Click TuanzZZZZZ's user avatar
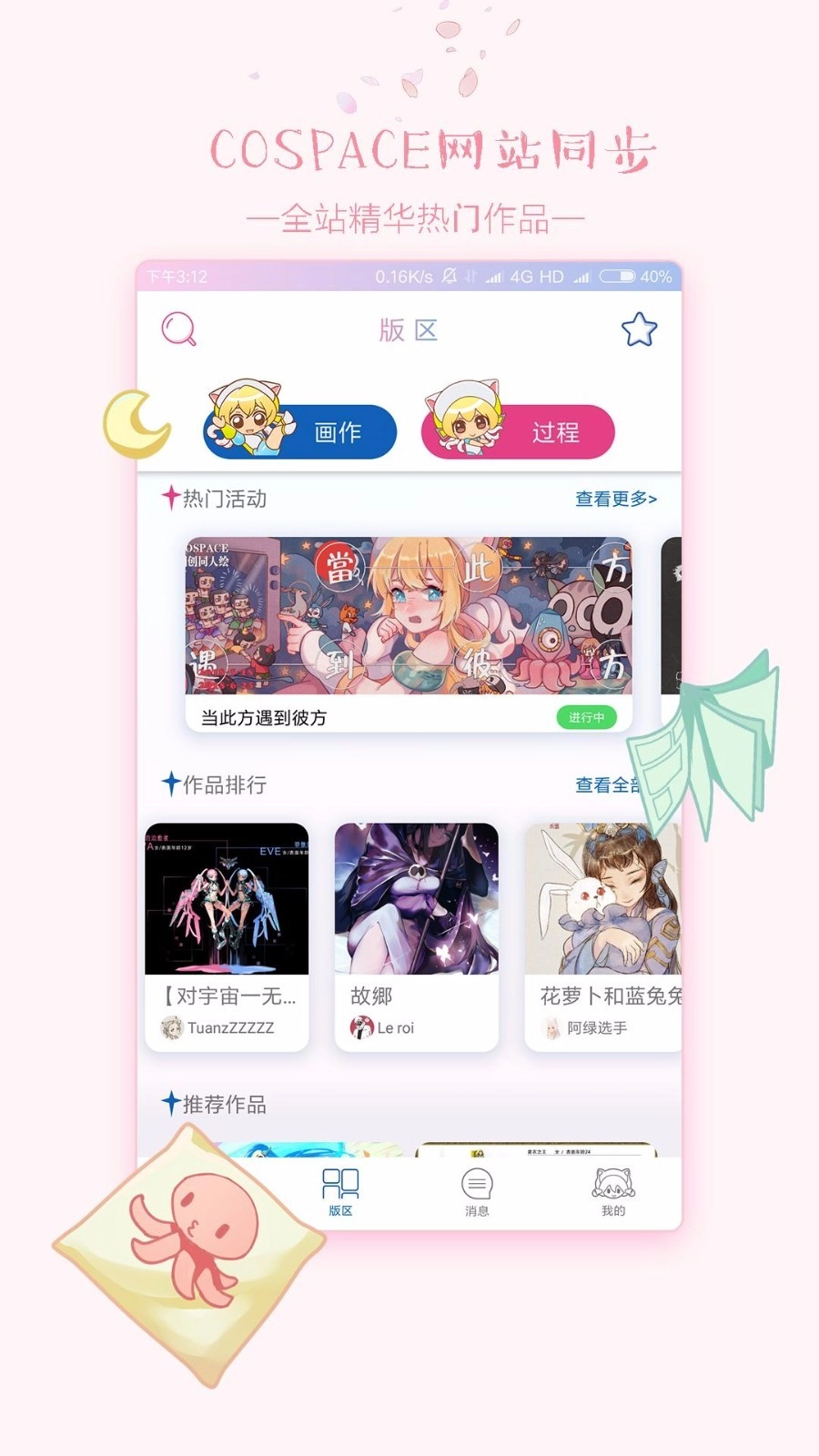Image resolution: width=819 pixels, height=1456 pixels. (x=168, y=1027)
